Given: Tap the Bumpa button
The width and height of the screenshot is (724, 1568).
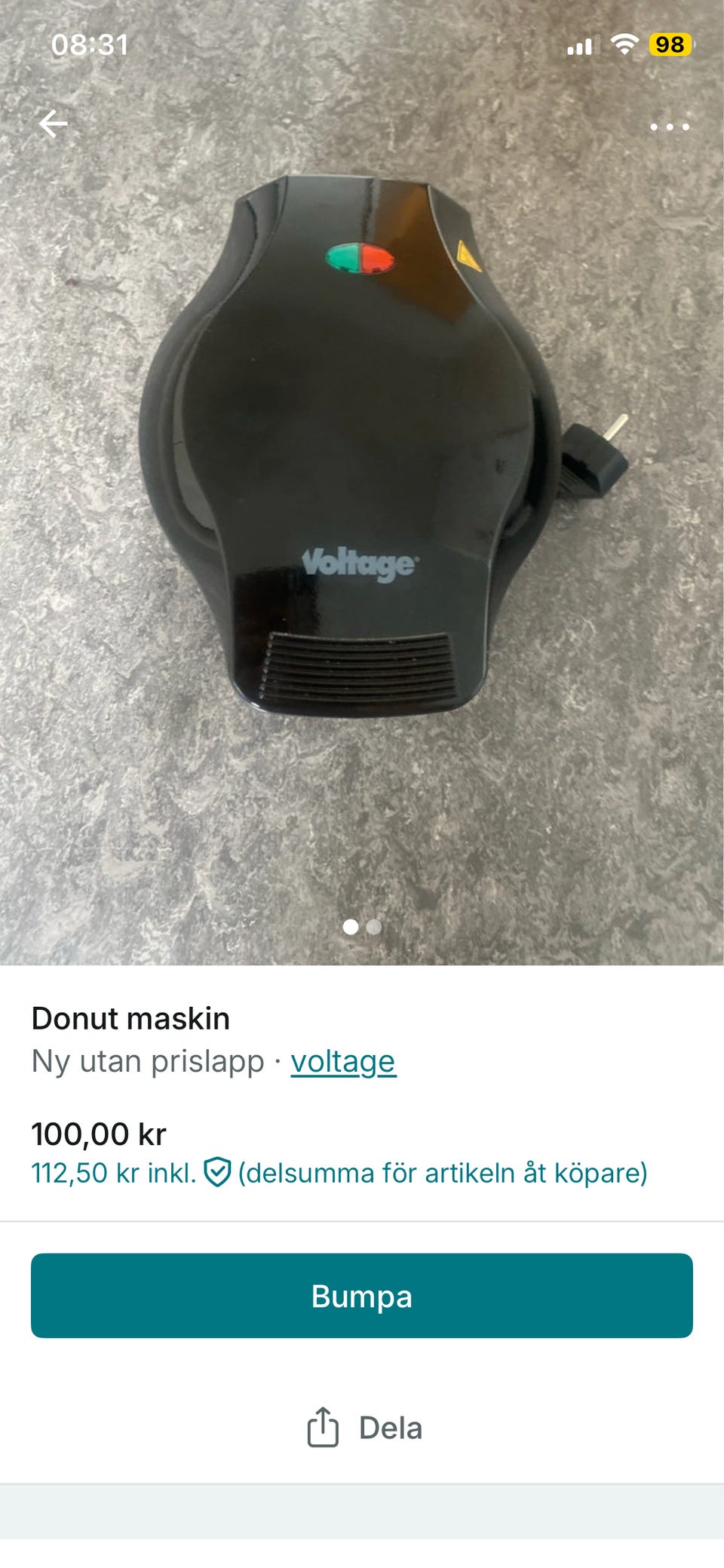Looking at the screenshot, I should (x=362, y=1296).
